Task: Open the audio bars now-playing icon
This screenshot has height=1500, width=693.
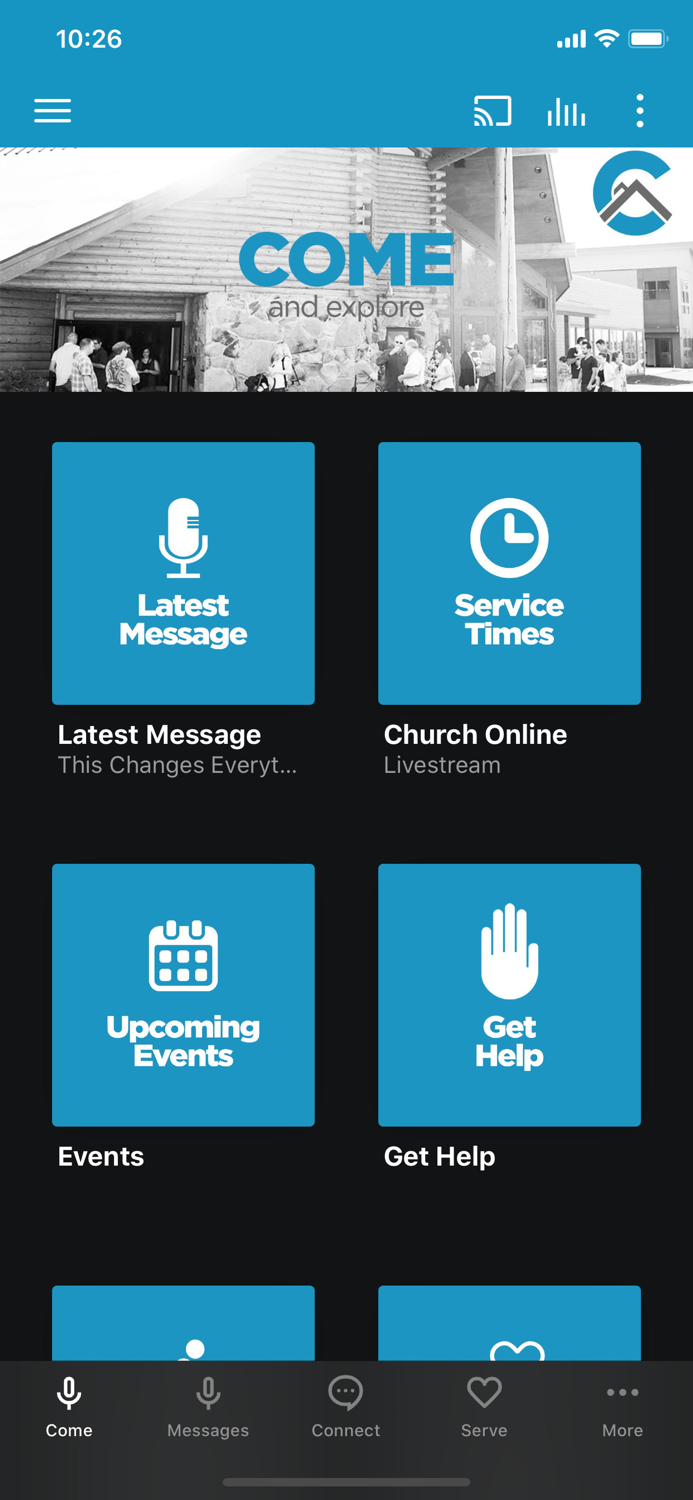Action: [x=566, y=111]
